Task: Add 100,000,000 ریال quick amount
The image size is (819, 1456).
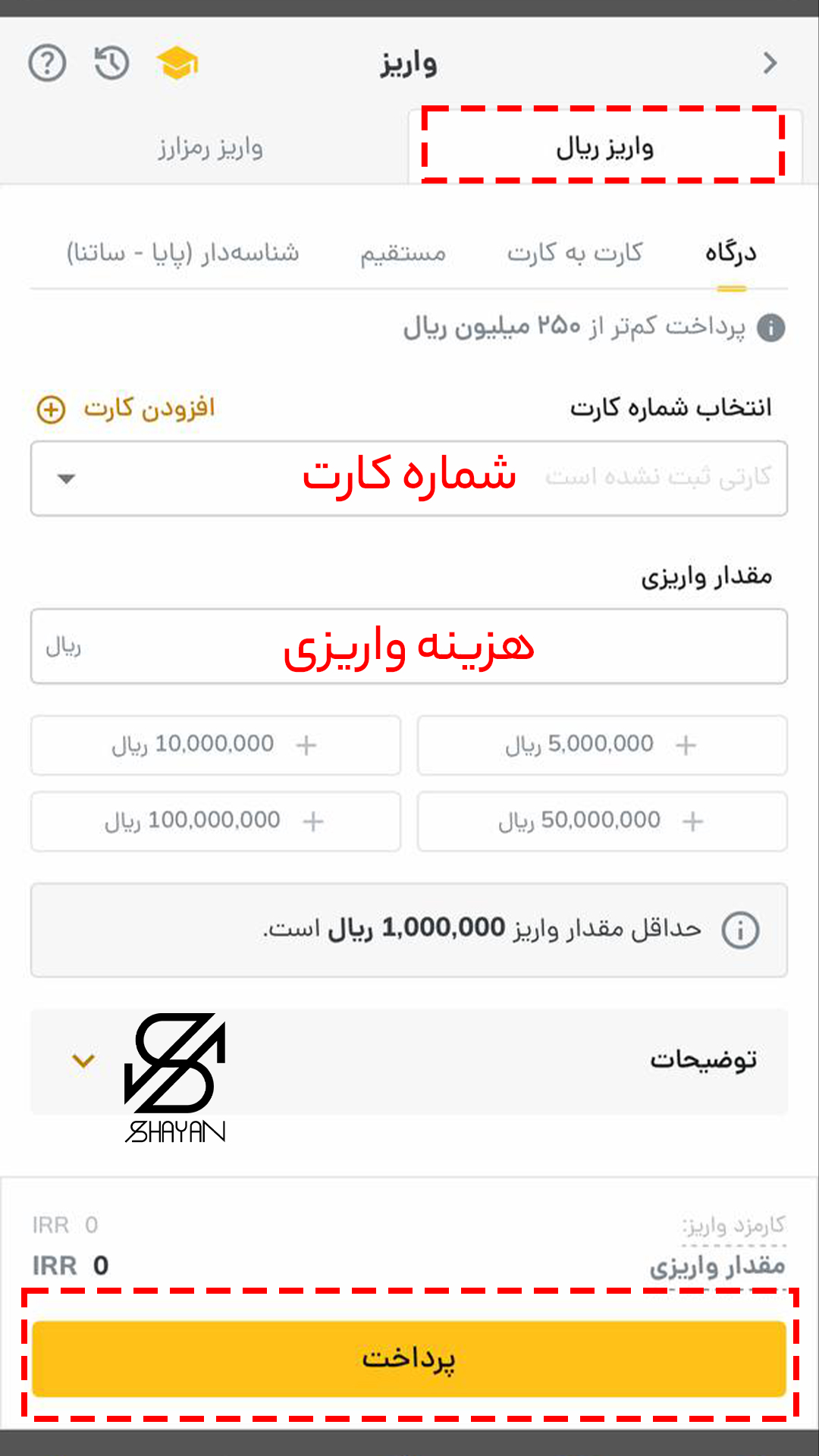Action: (215, 821)
